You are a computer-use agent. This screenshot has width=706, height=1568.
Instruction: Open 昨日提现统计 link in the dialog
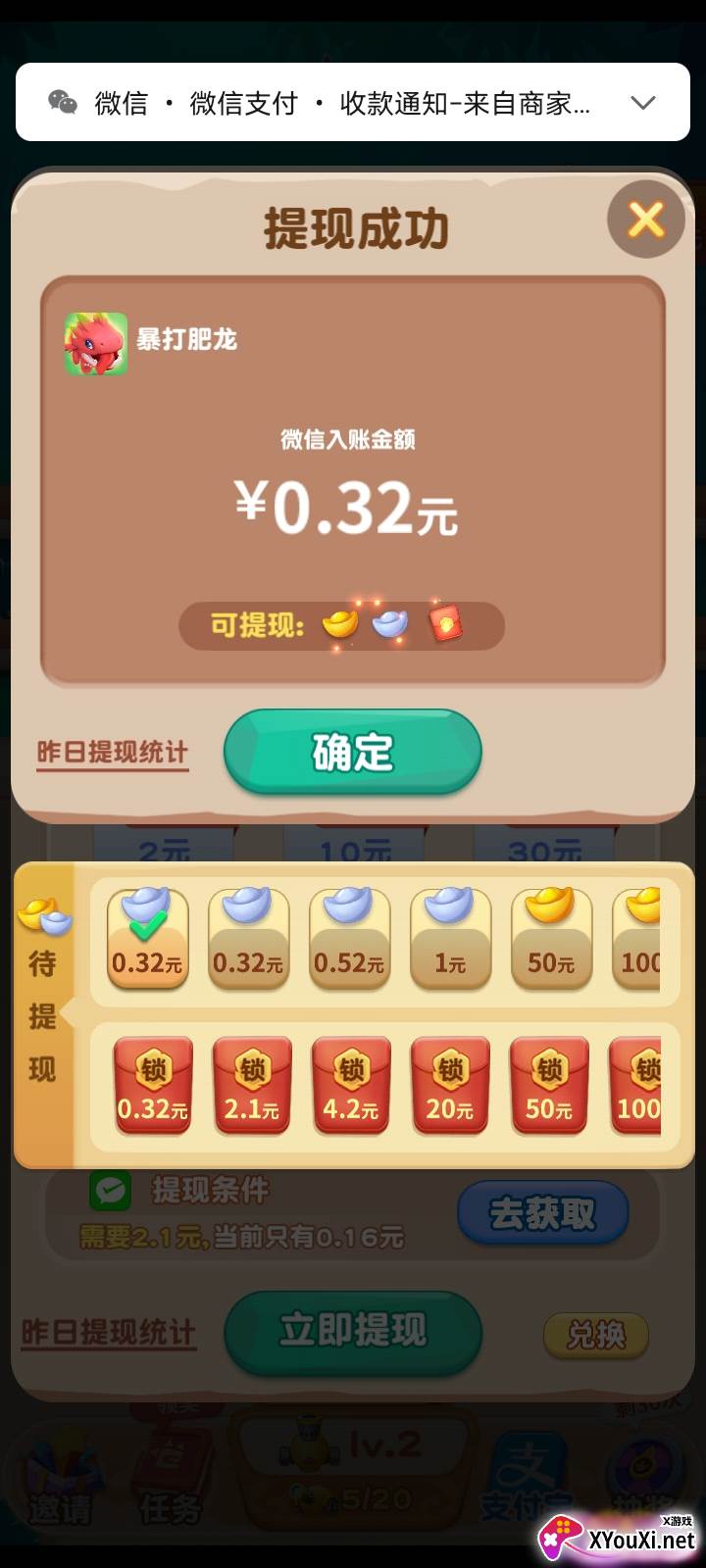tap(113, 753)
